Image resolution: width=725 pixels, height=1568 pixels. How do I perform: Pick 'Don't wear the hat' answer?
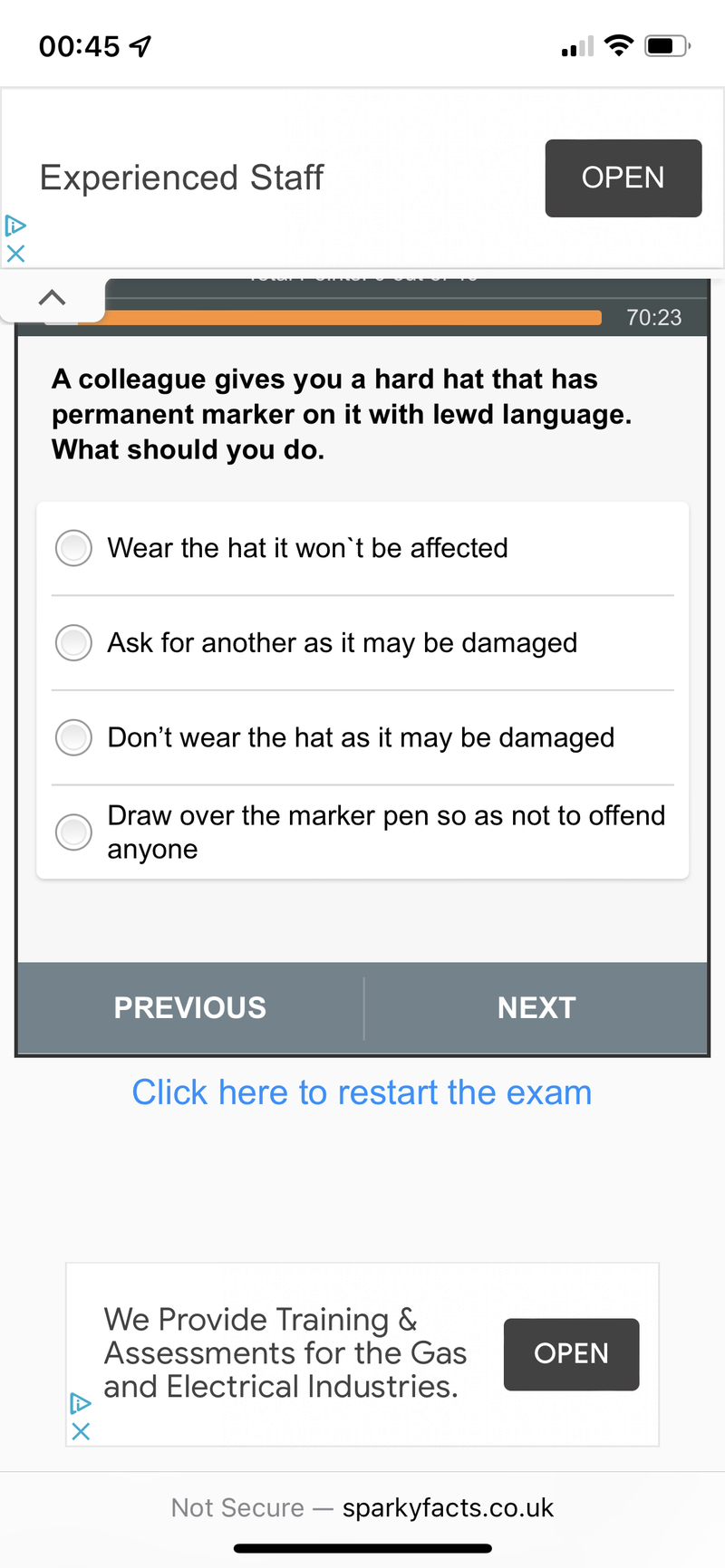(74, 737)
